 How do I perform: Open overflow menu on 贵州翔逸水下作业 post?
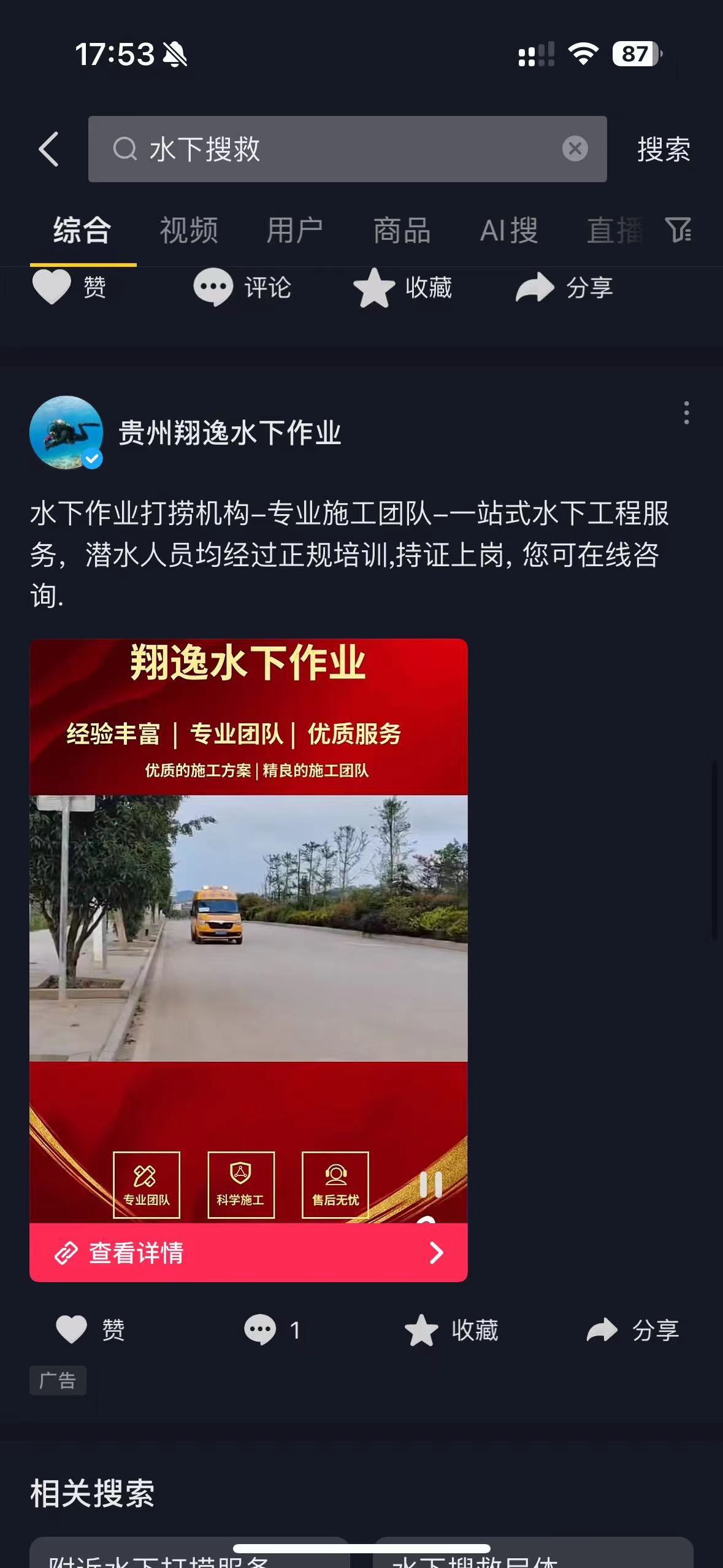[x=686, y=413]
